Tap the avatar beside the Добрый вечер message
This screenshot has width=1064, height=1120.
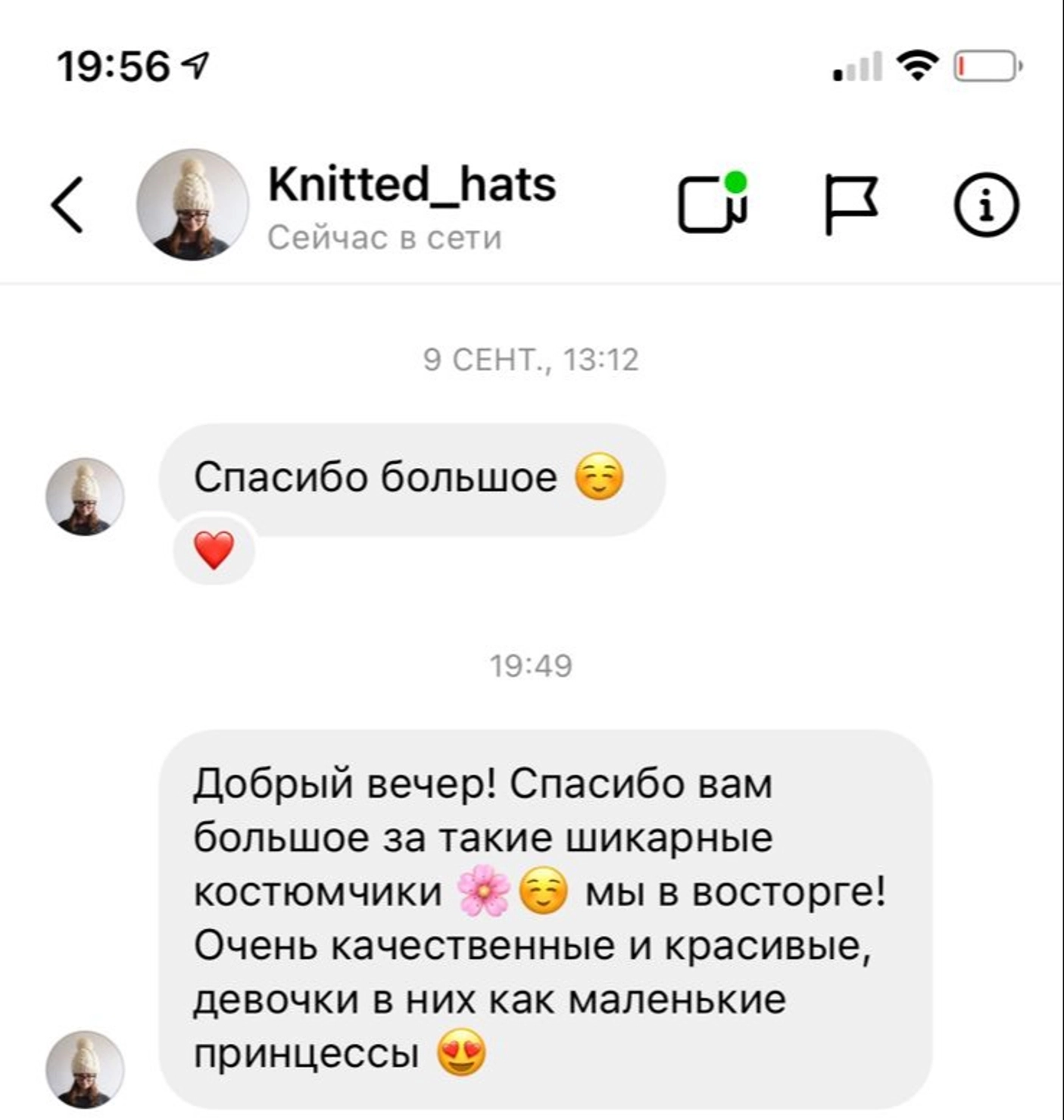[x=85, y=1069]
